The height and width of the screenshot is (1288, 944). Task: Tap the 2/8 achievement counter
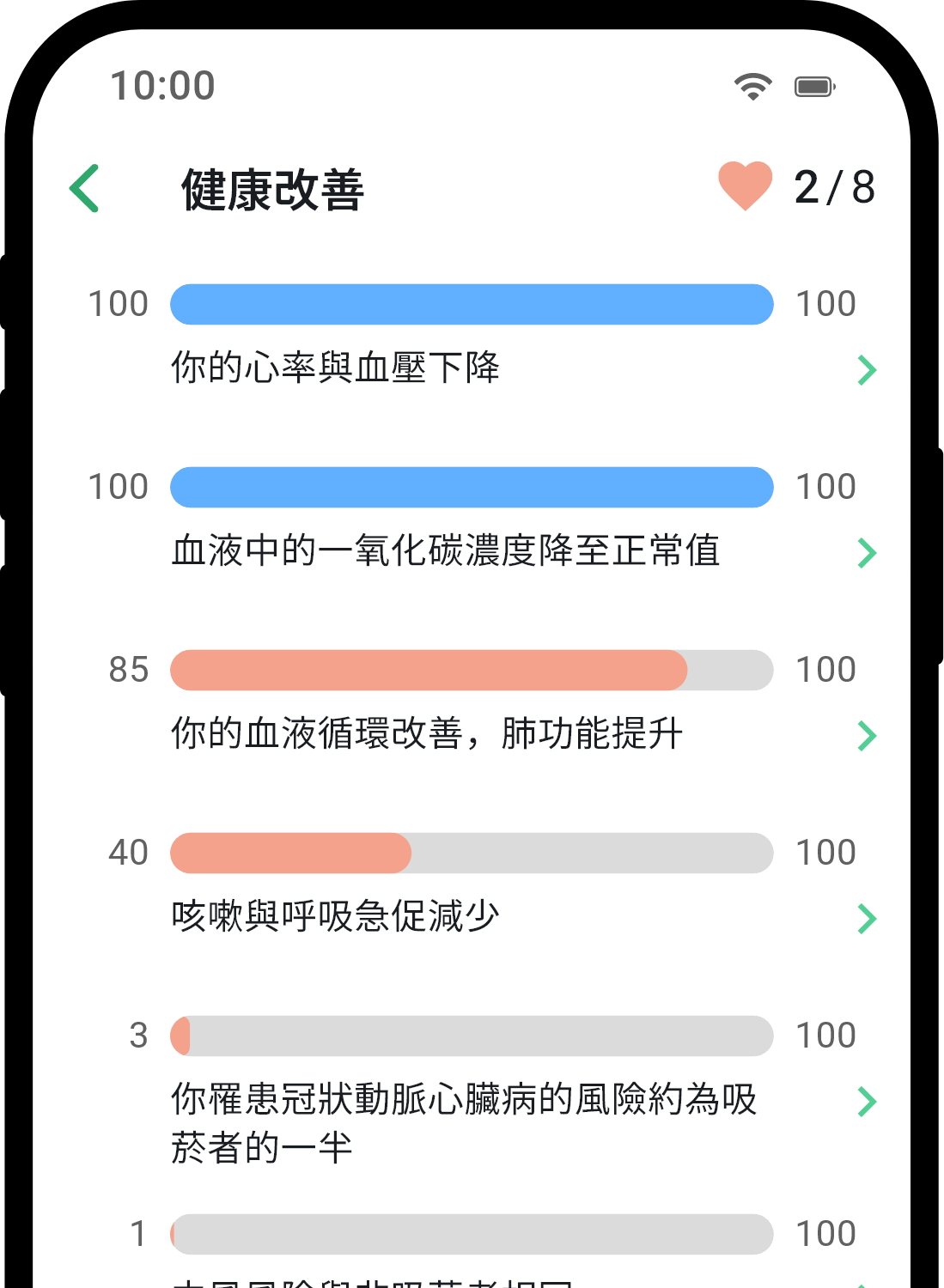pos(835,187)
